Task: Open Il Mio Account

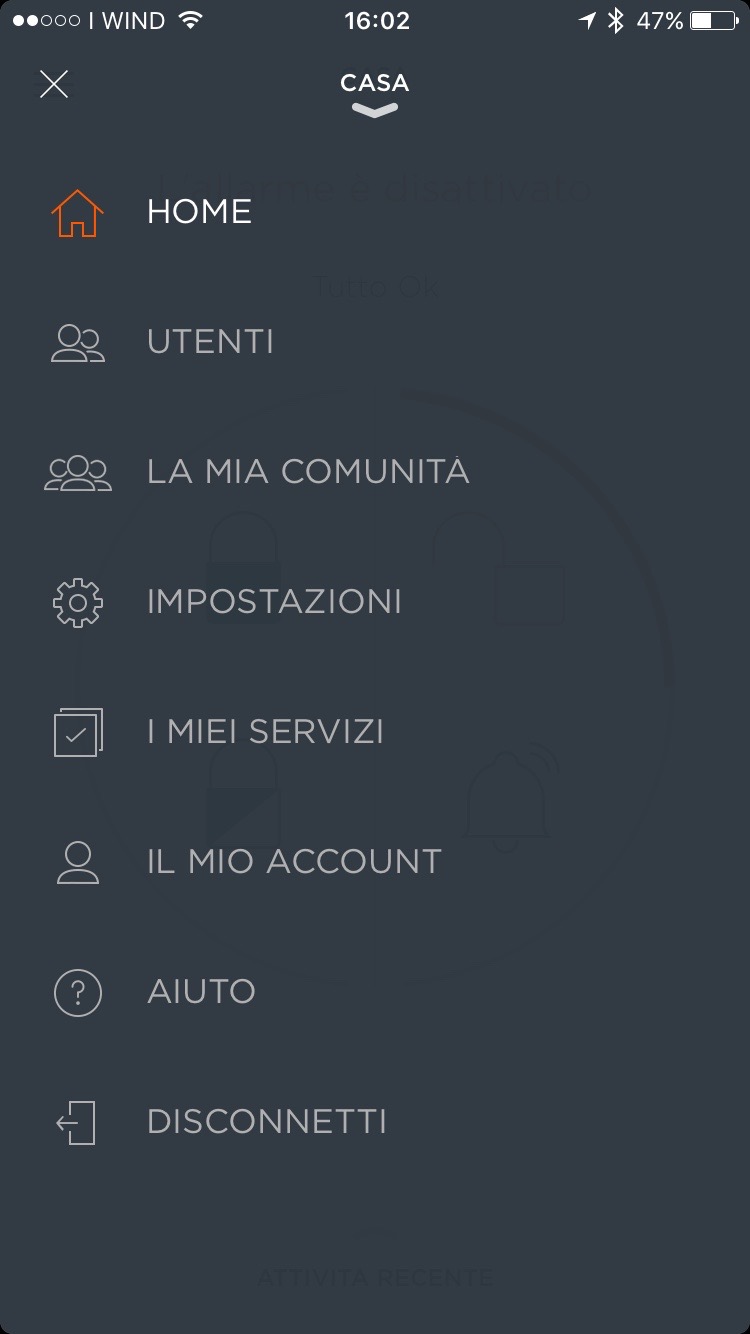Action: point(294,862)
